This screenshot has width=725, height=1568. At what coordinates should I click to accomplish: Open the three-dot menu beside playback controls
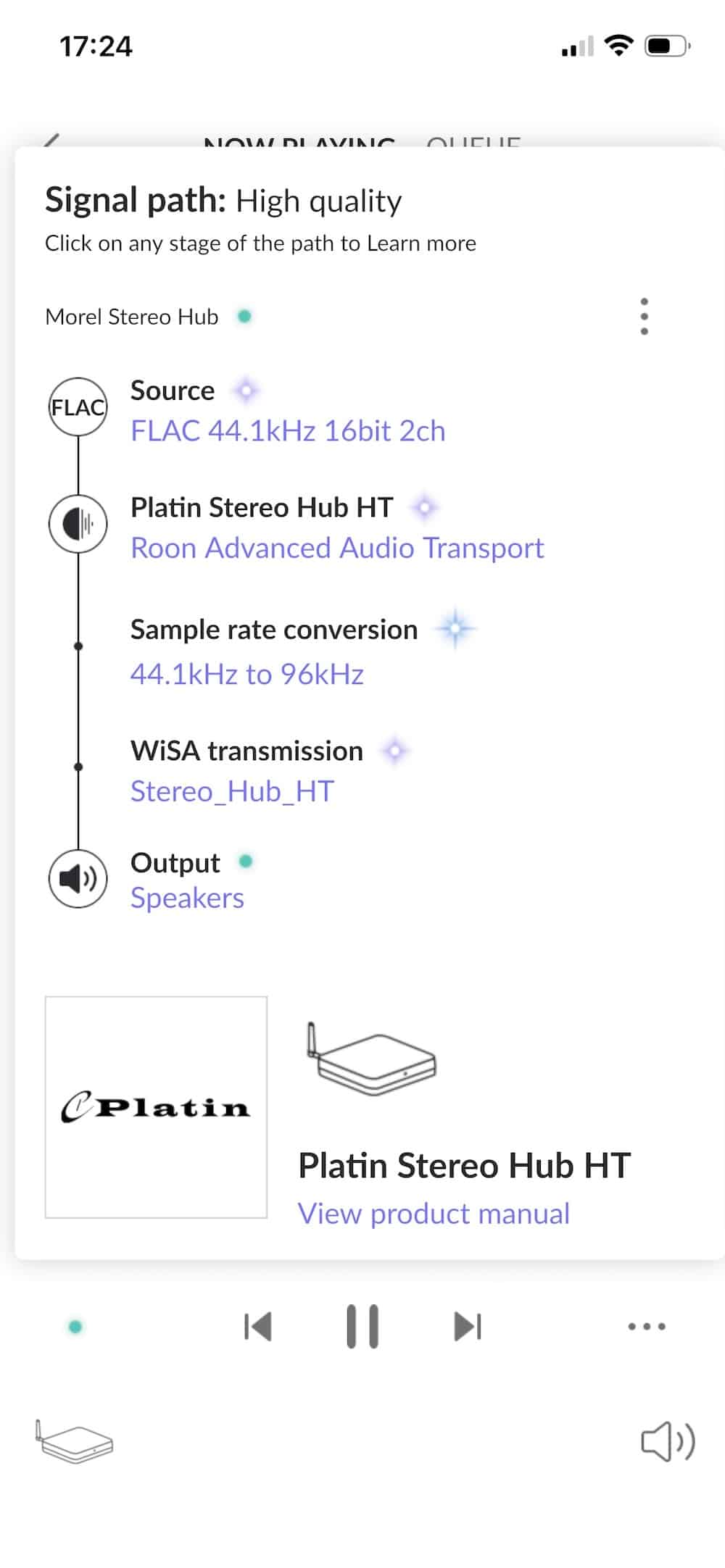coord(647,1327)
